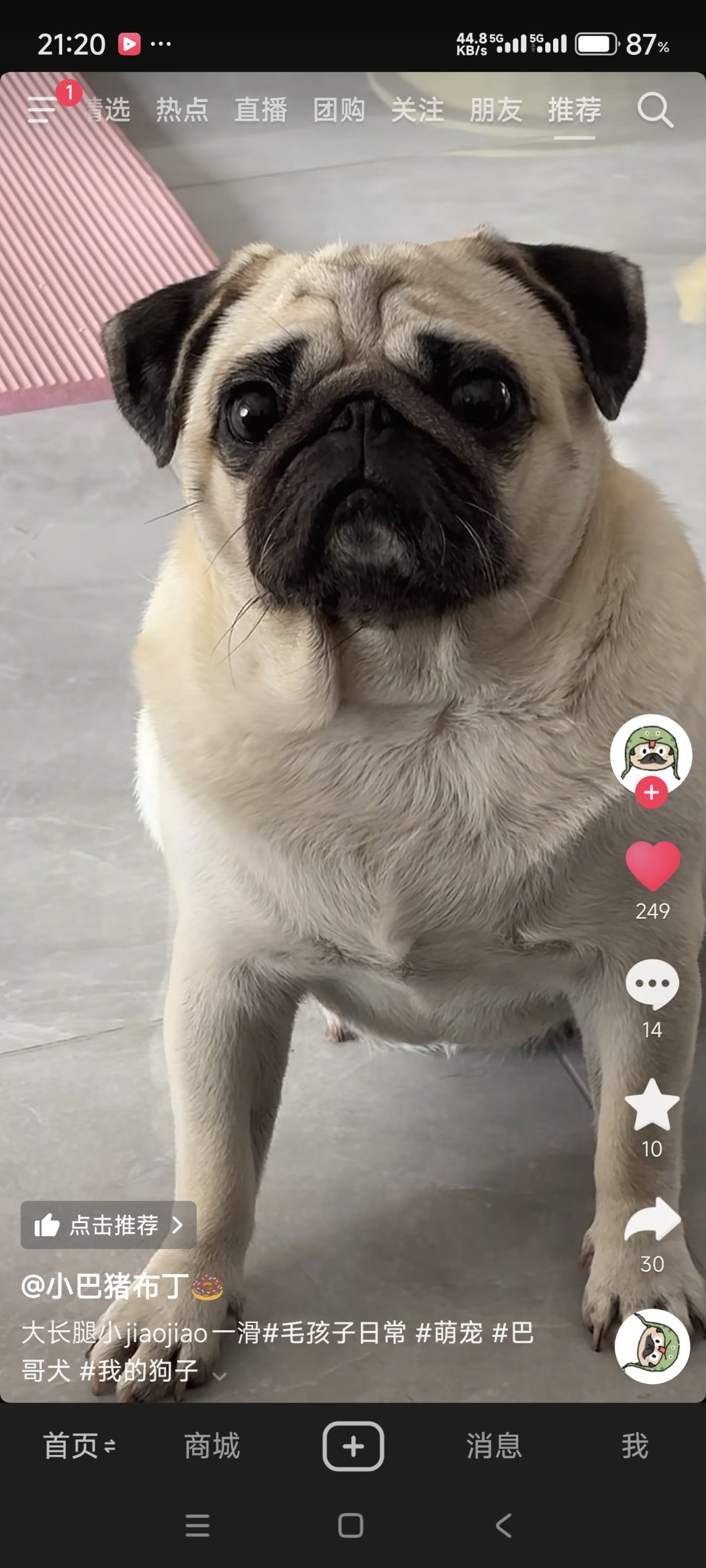Switch to the 热点 tab
Screen dimensions: 706x1568
pyautogui.click(x=182, y=110)
